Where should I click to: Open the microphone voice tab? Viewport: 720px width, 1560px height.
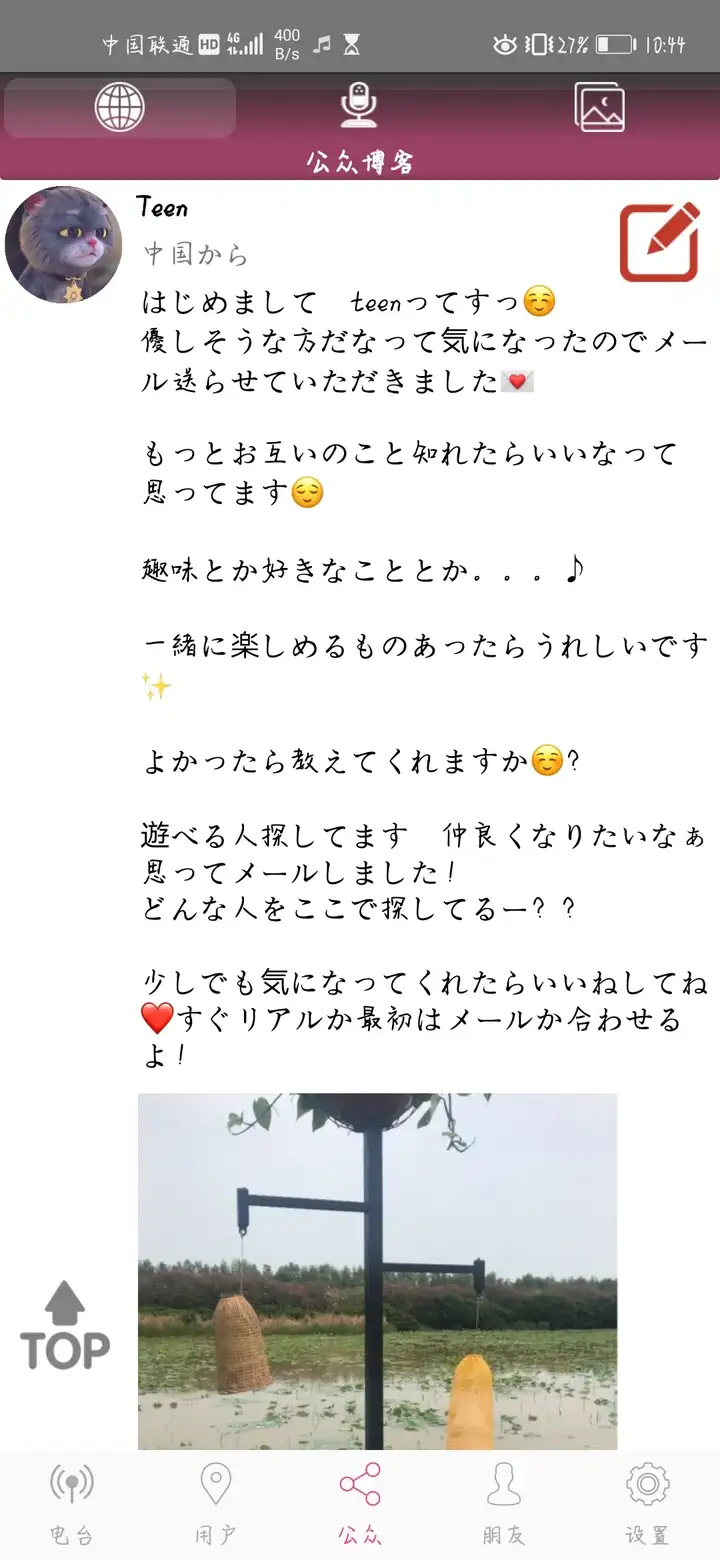tap(359, 107)
